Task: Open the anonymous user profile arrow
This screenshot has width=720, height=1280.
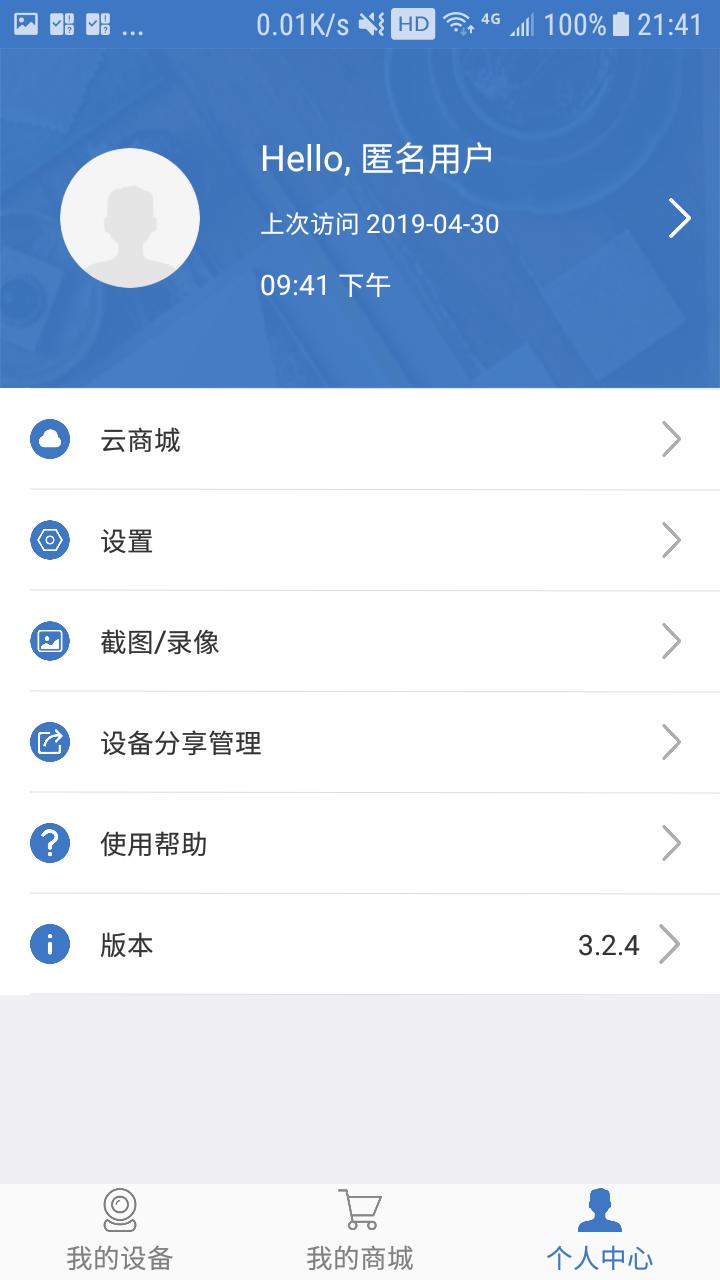Action: pos(679,218)
